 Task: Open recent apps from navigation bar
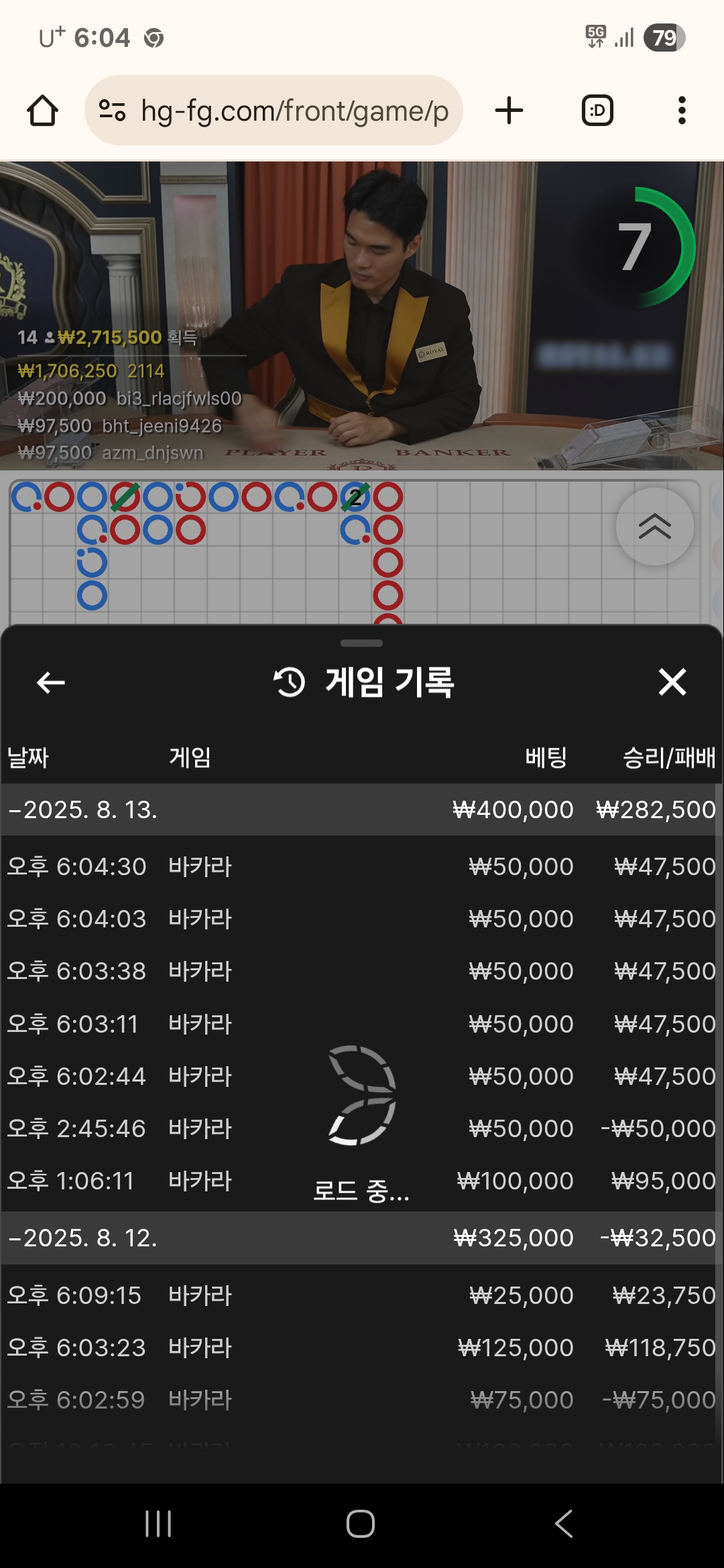pos(158,1524)
